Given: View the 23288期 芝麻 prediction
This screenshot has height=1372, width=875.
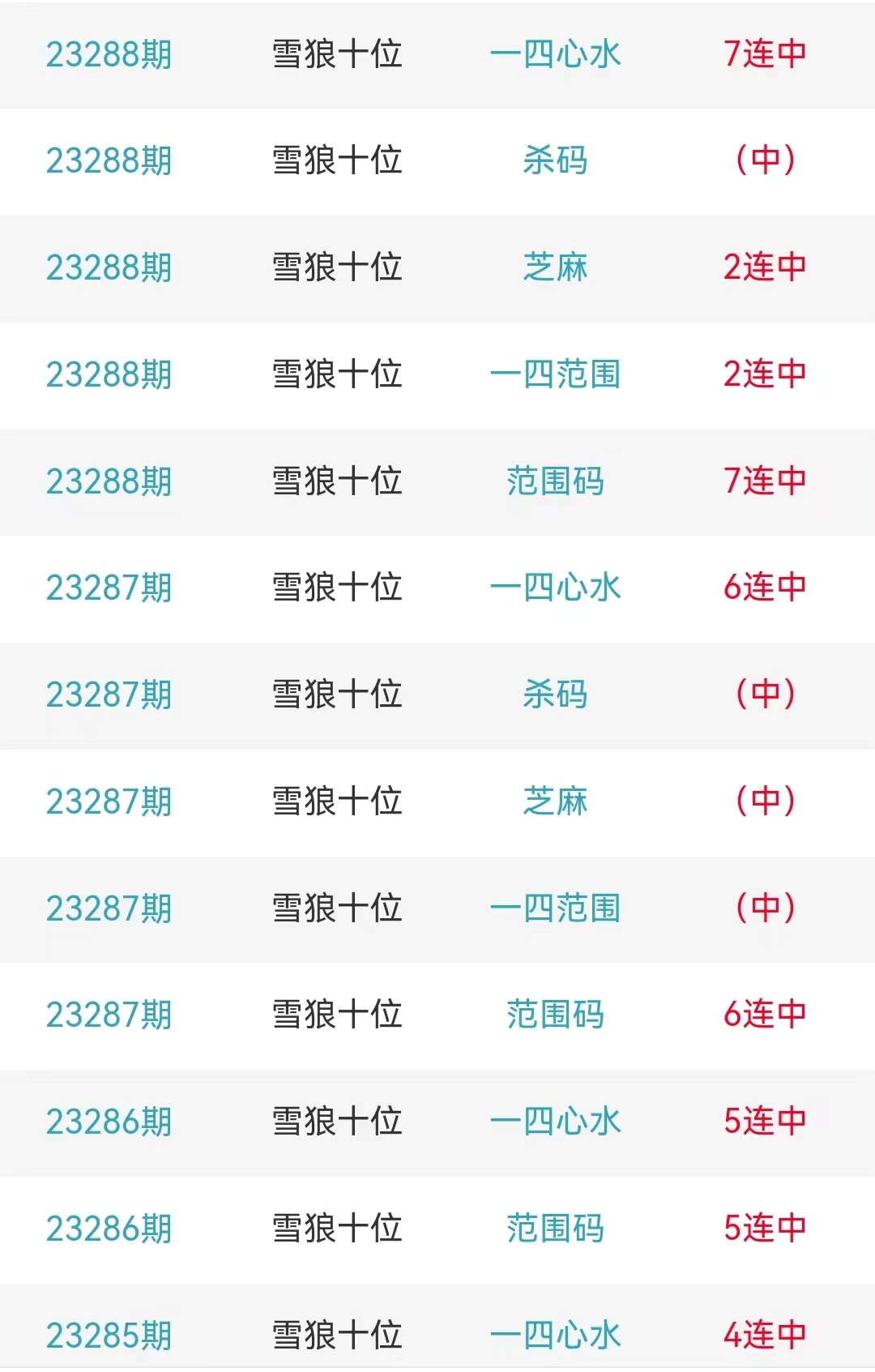Looking at the screenshot, I should tap(555, 267).
